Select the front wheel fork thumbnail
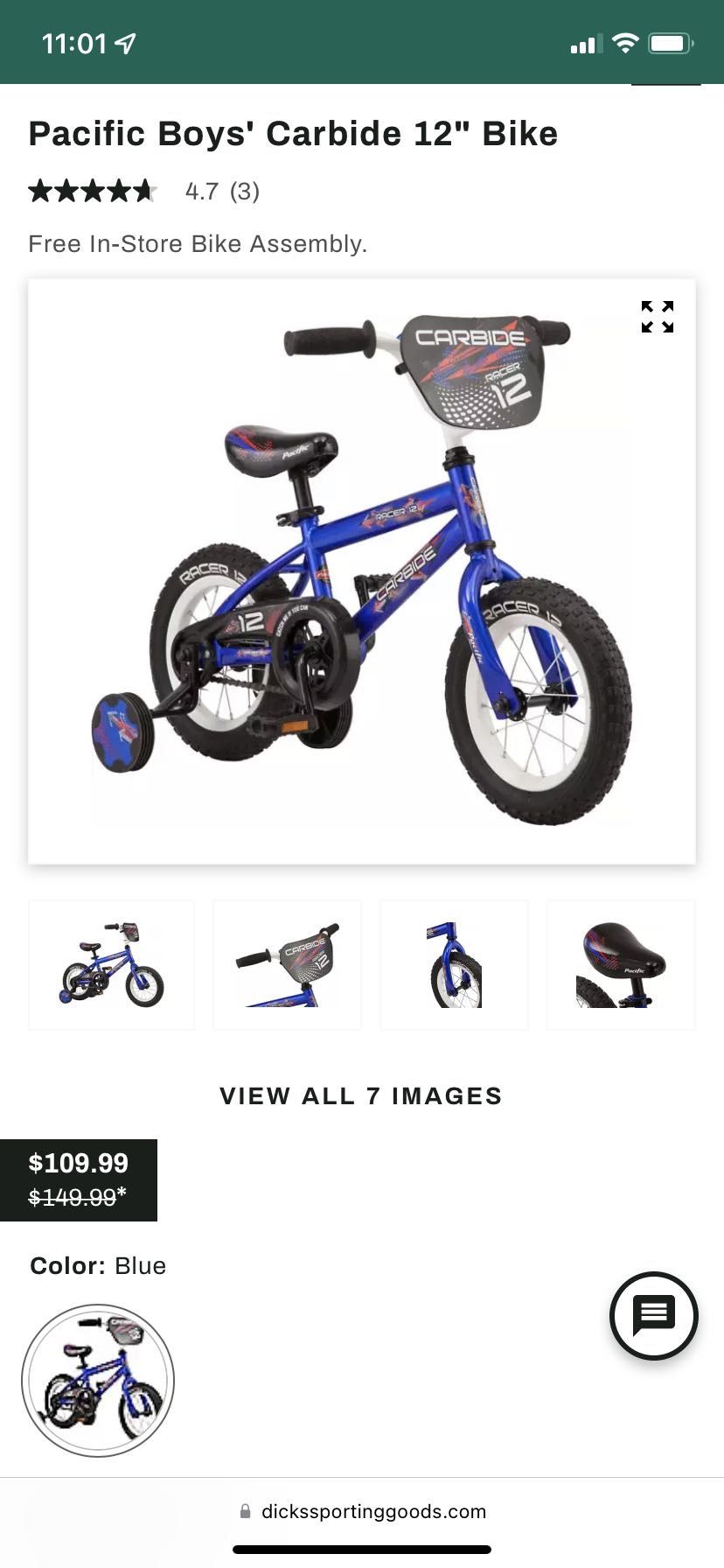The width and height of the screenshot is (724, 1568). pos(454,964)
